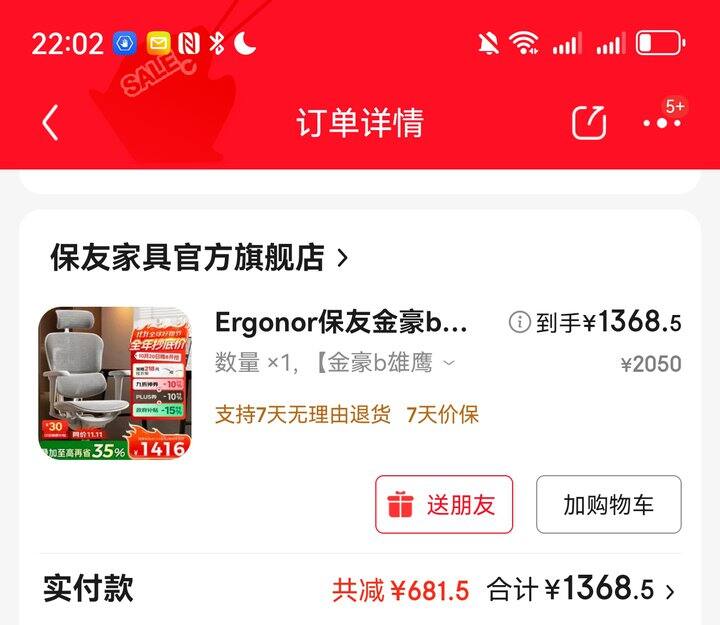Expand the 金豪b雄鹰 spec dropdown
Screen dimensions: 720x625
tap(449, 363)
